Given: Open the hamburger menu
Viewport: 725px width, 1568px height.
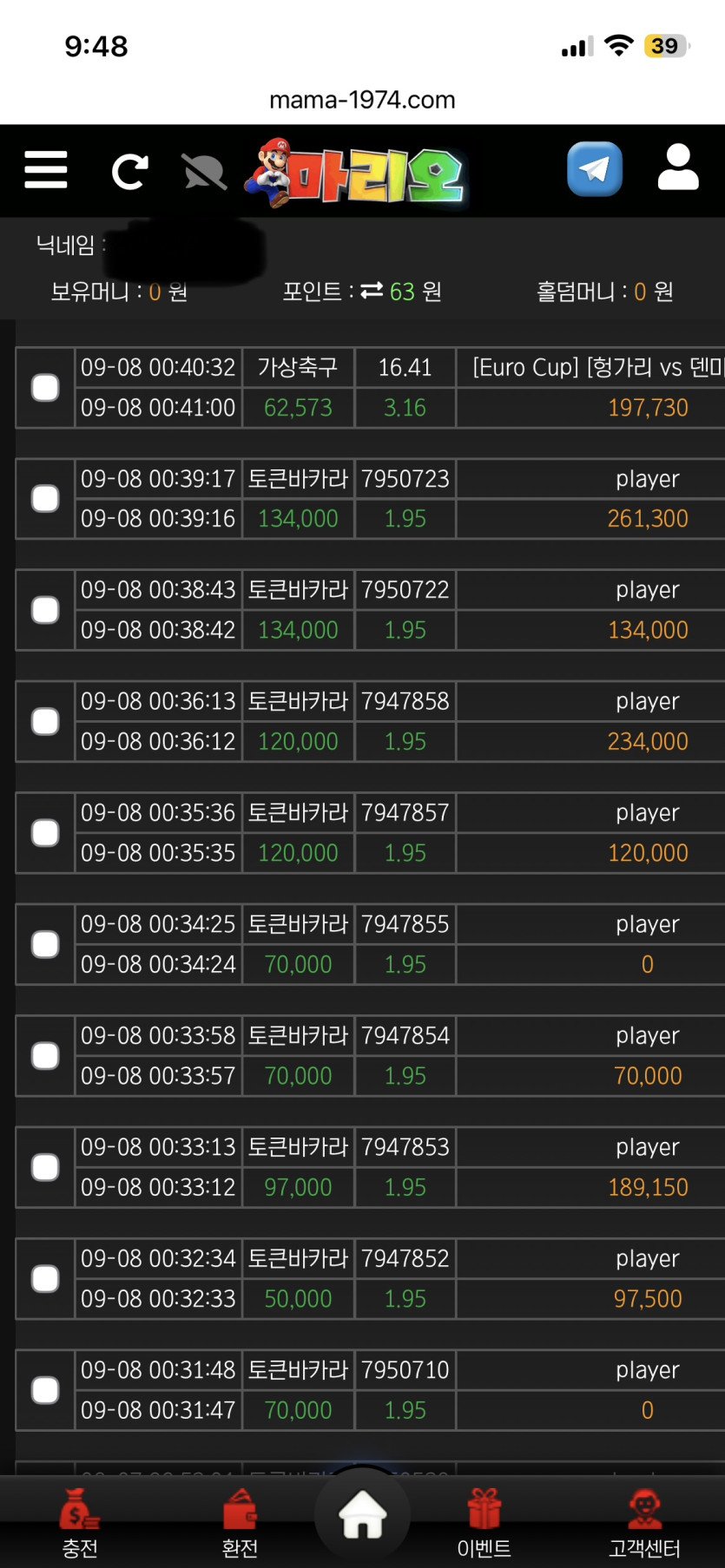Looking at the screenshot, I should 46,169.
